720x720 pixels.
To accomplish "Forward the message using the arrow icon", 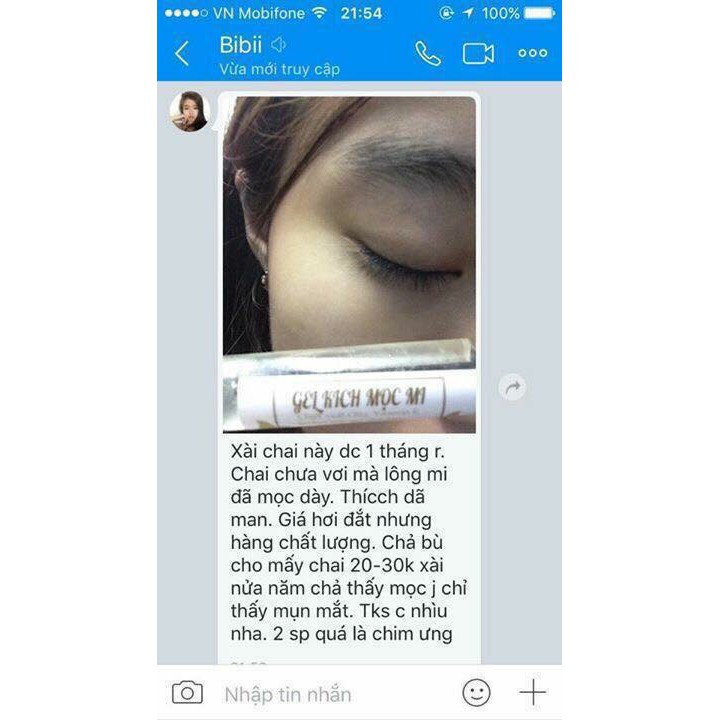I will pyautogui.click(x=512, y=387).
